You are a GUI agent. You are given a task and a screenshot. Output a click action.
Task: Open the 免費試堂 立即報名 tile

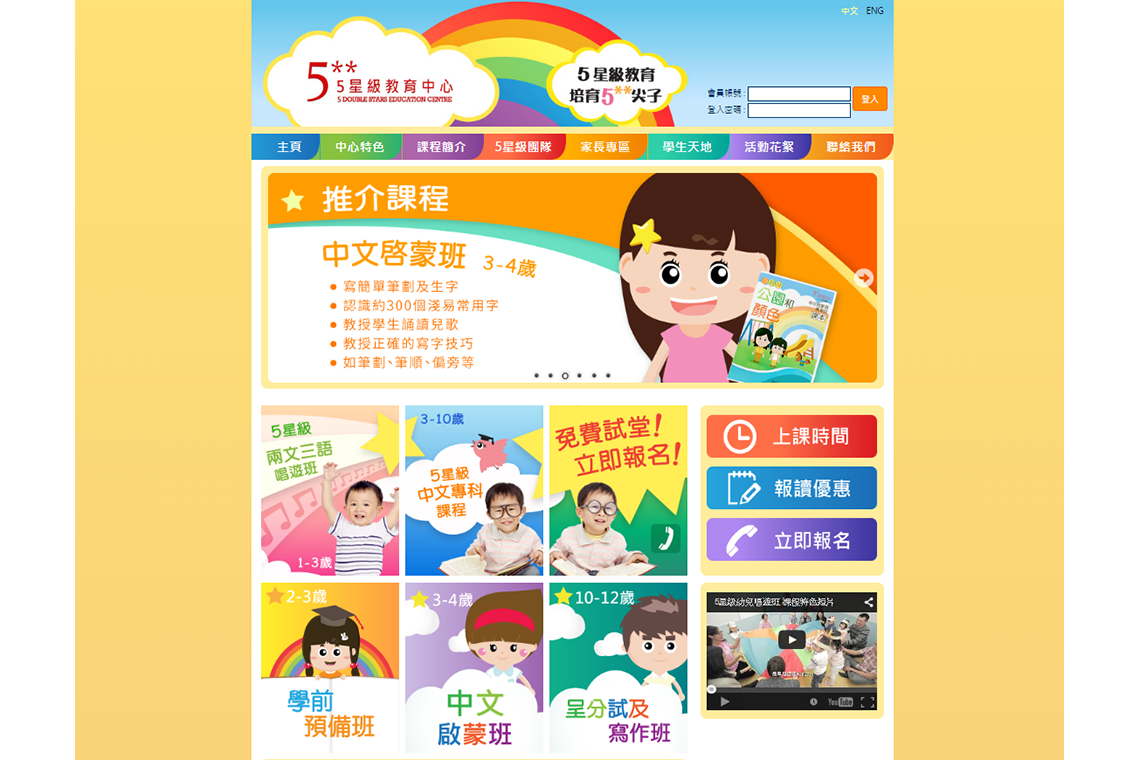click(x=618, y=490)
